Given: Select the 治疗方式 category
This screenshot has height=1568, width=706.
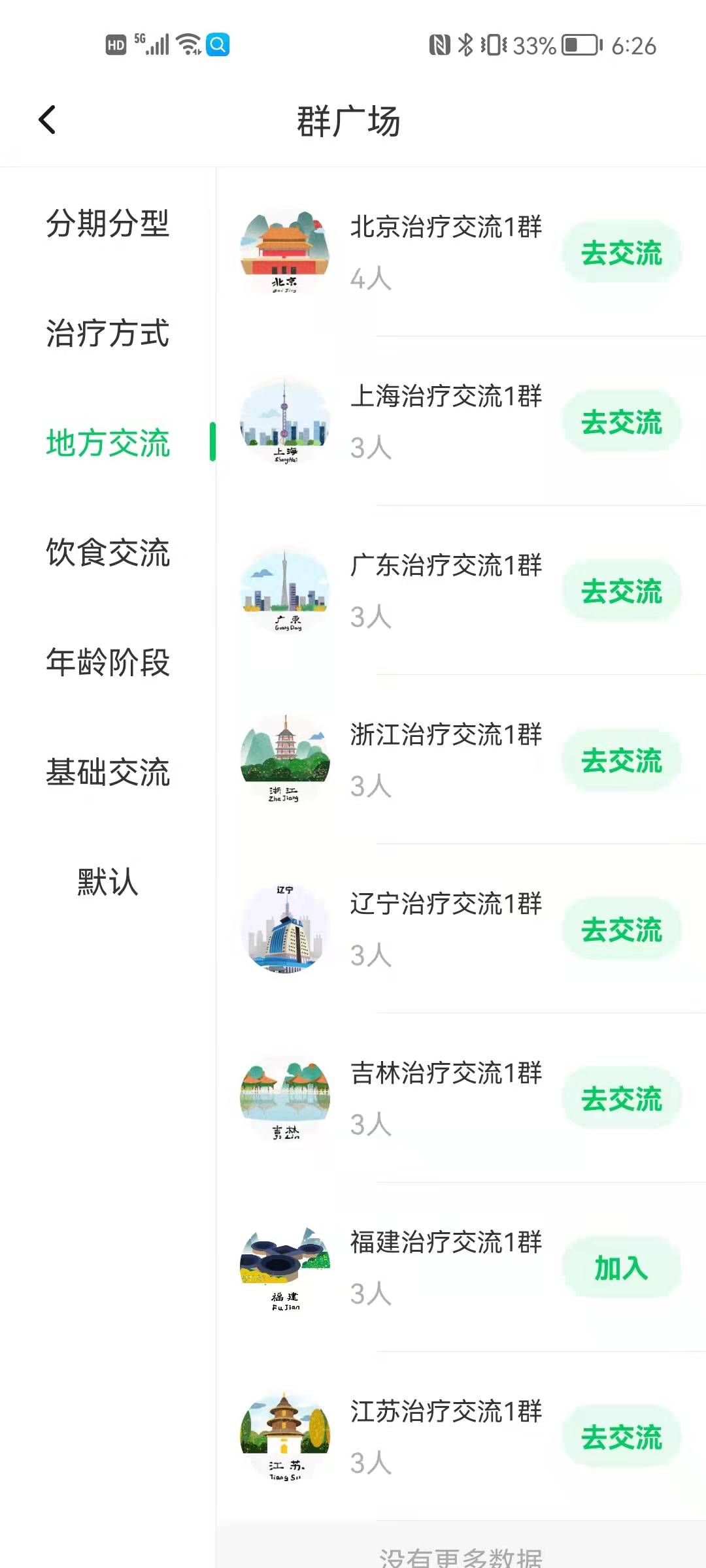Looking at the screenshot, I should click(108, 333).
